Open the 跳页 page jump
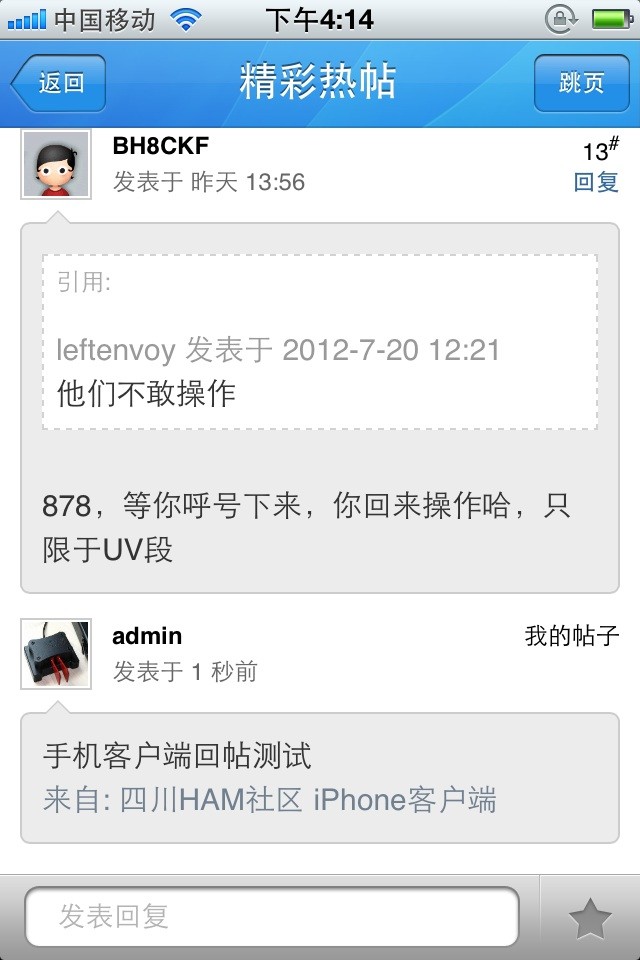Screen dimensions: 640x960 pos(581,83)
